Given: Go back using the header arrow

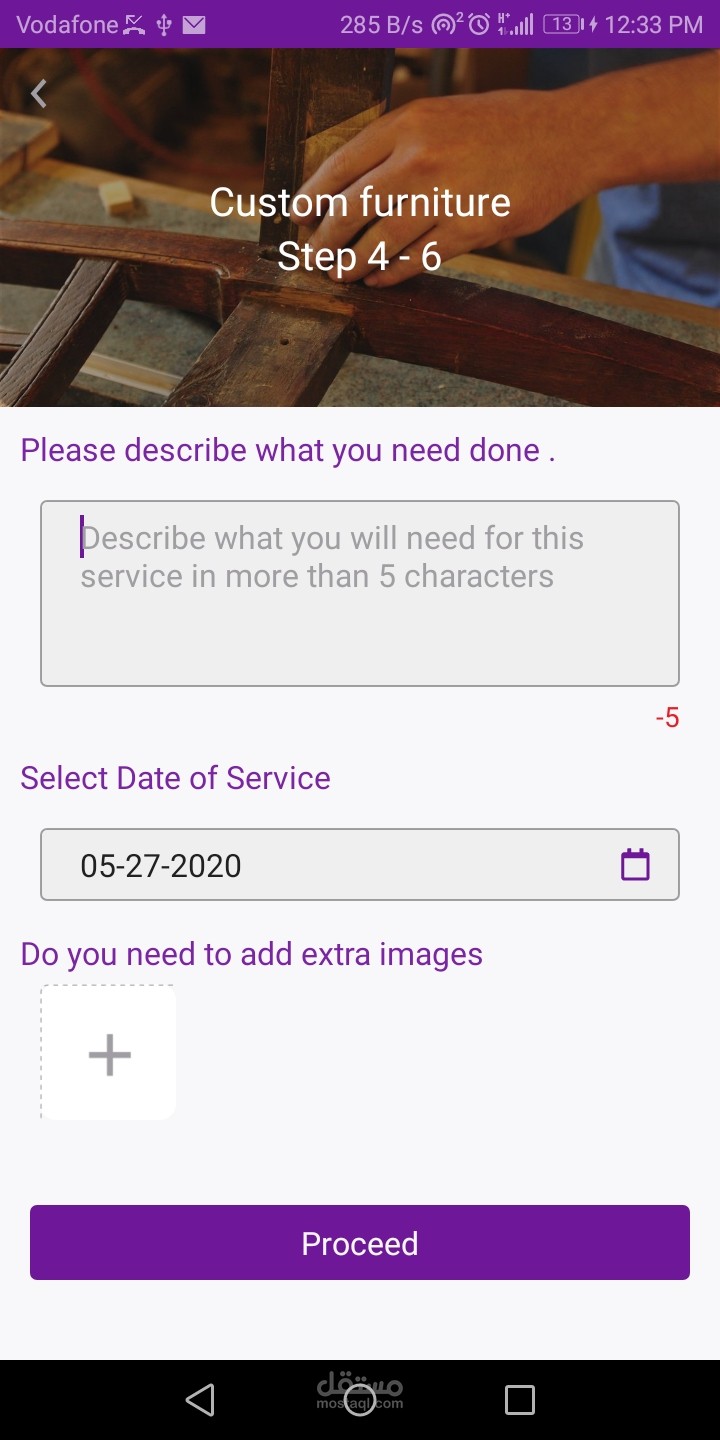Looking at the screenshot, I should point(38,94).
